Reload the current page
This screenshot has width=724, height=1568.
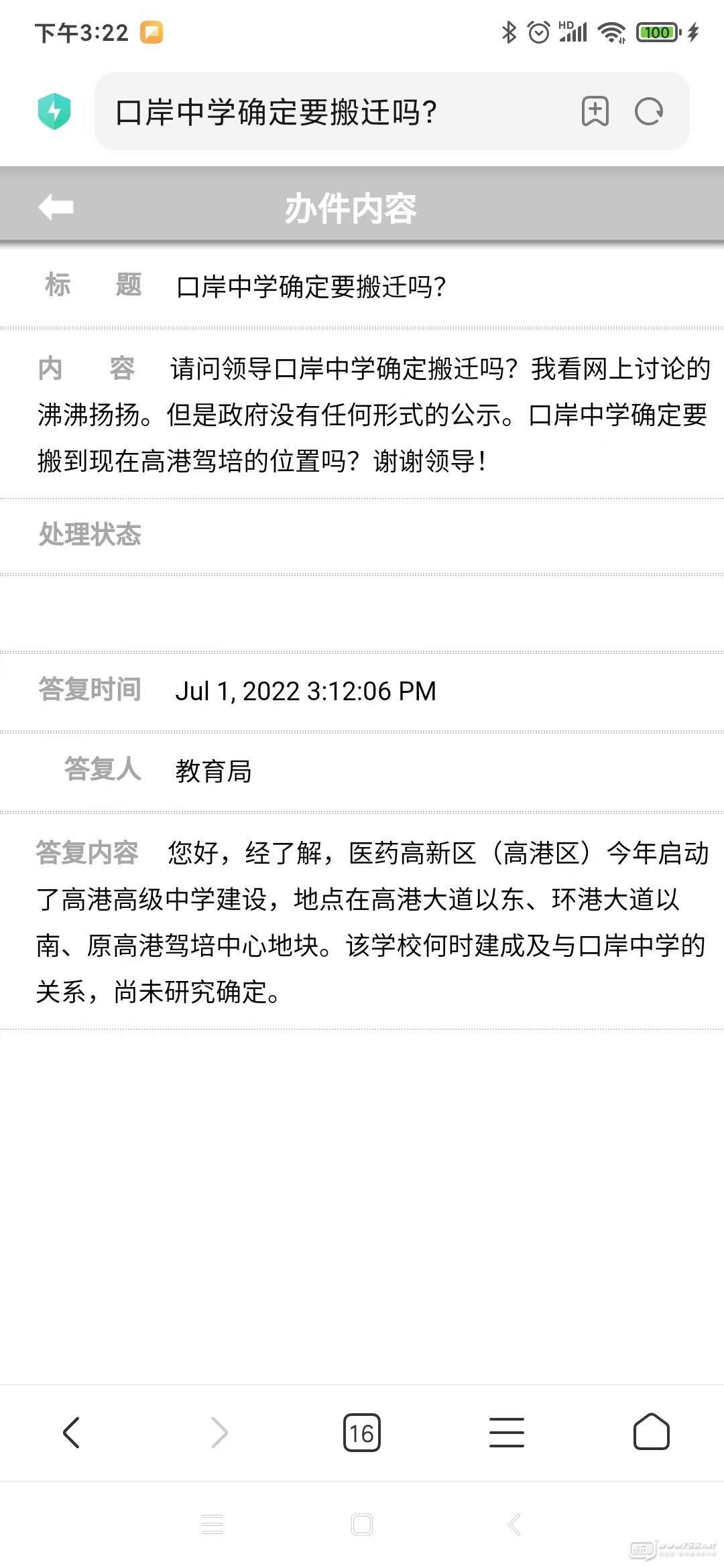(649, 111)
